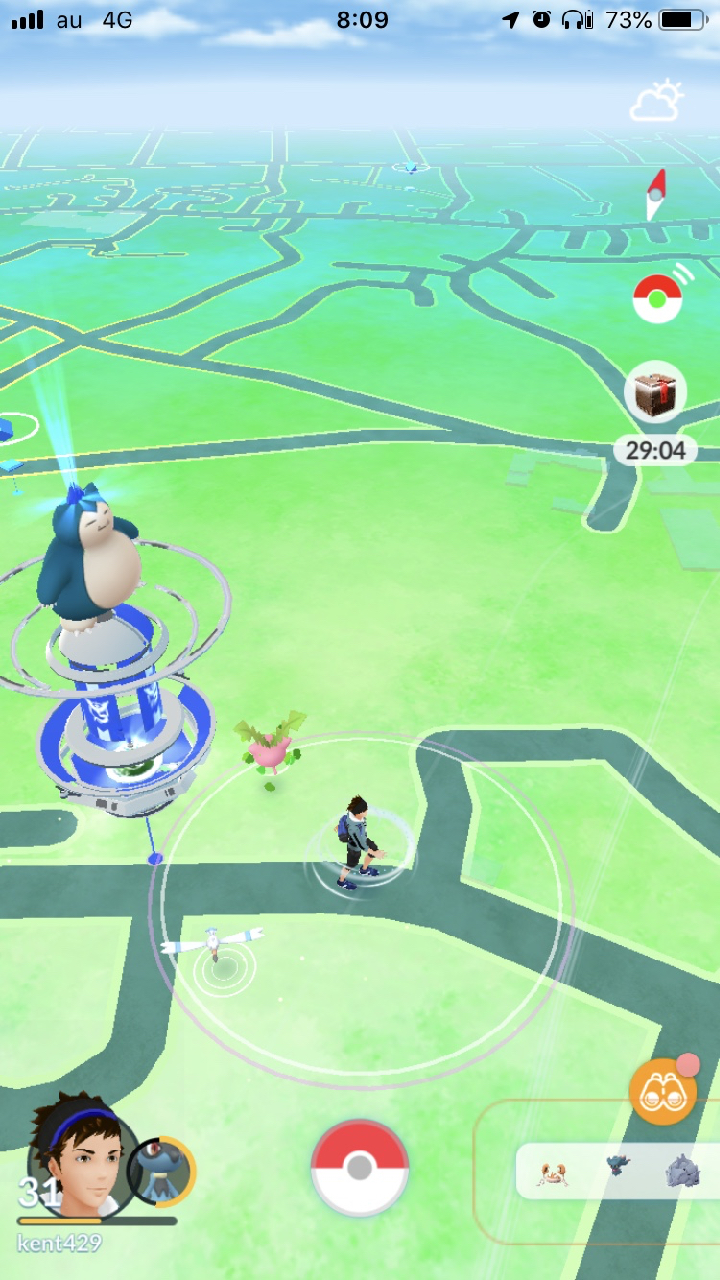Screen dimensions: 720x1280
Task: Tap the Wingull wild Pokémon to catch
Action: pyautogui.click(x=213, y=943)
